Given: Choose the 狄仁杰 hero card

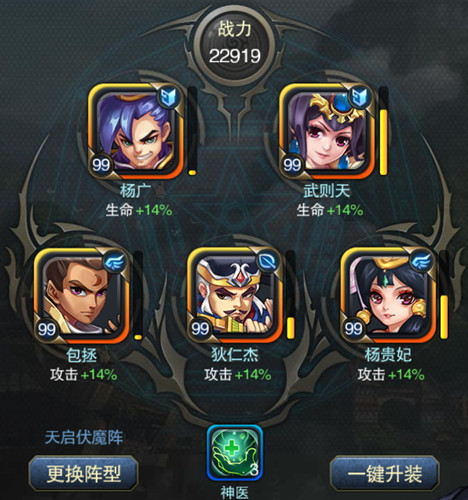Looking at the screenshot, I should point(235,295).
